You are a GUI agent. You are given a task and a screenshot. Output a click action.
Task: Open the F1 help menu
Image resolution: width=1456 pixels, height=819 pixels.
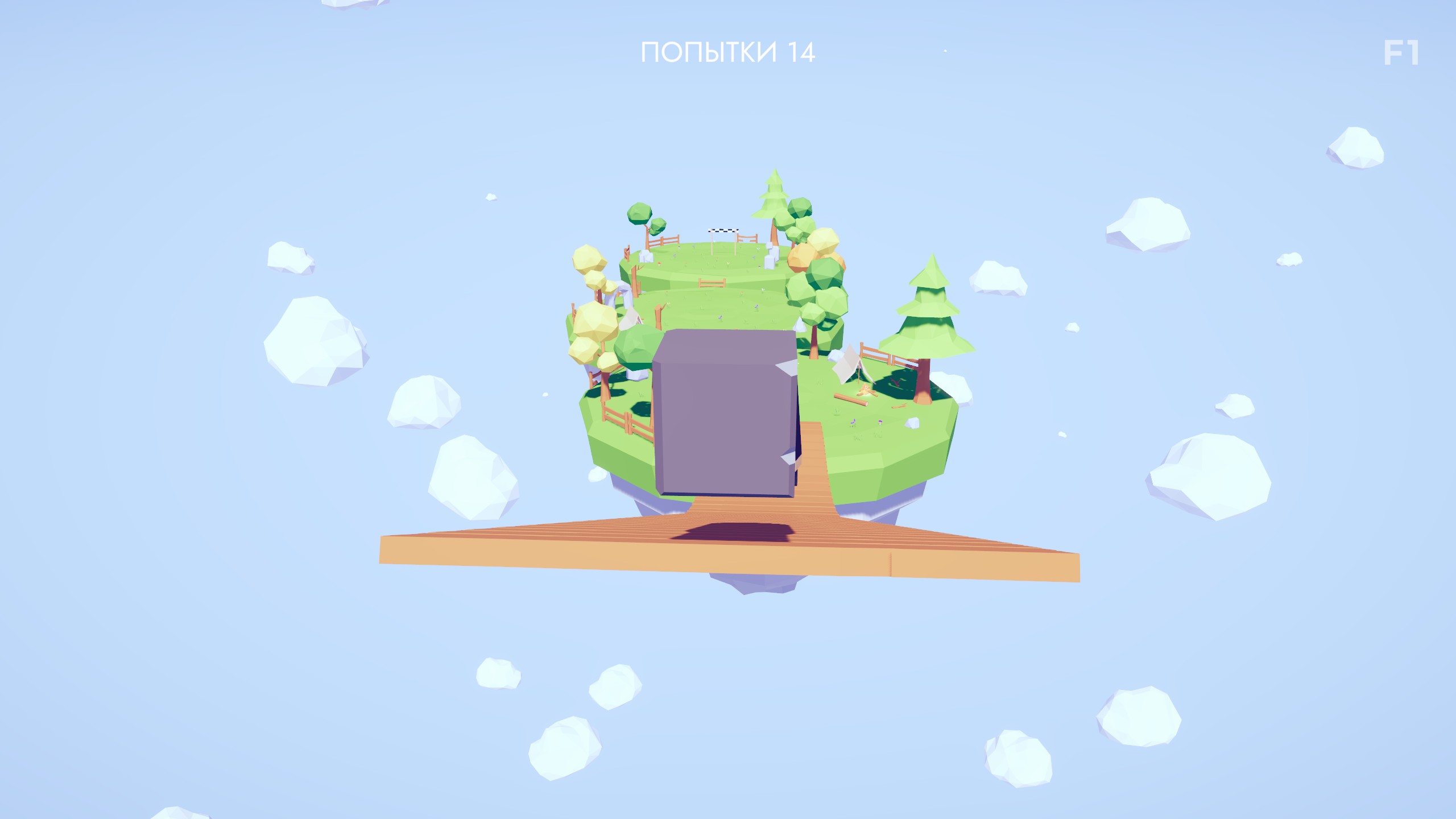(x=1401, y=53)
